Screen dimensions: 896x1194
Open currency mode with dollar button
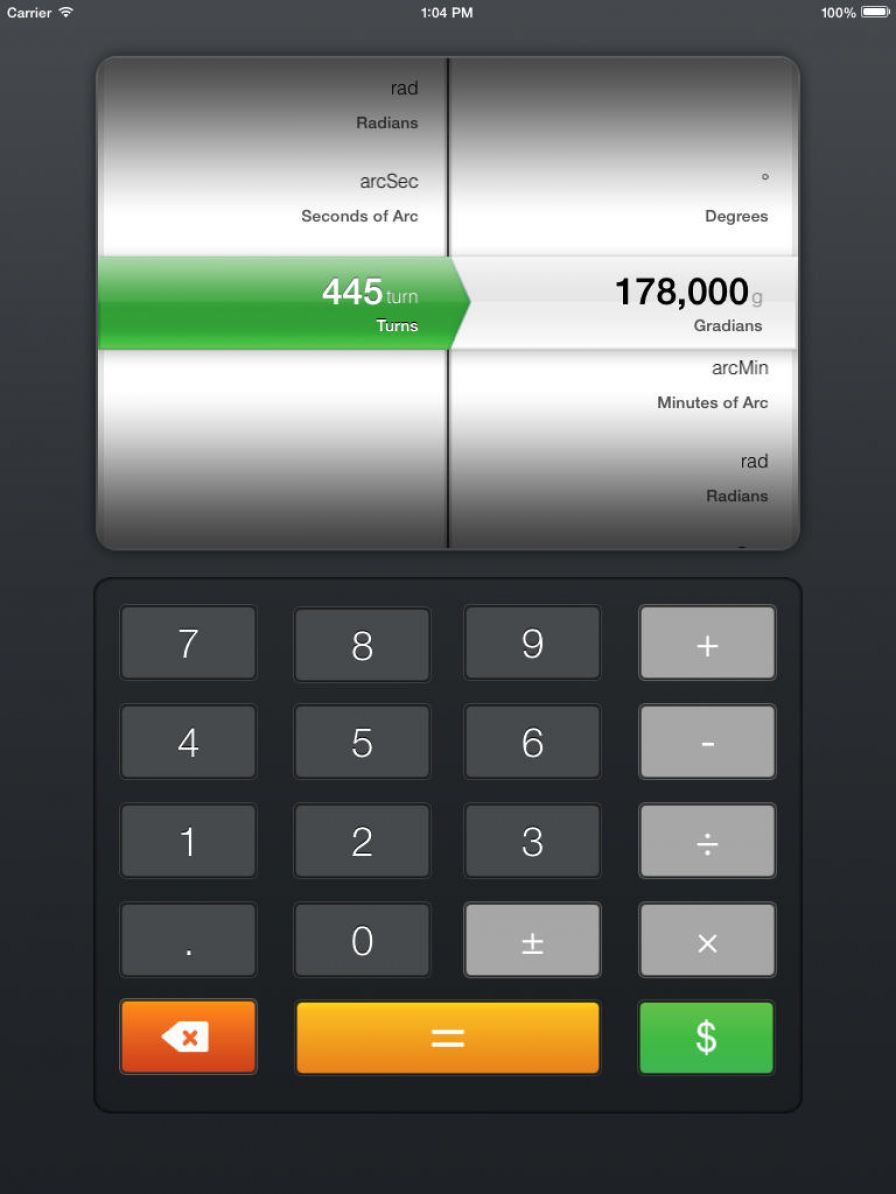tap(706, 1037)
